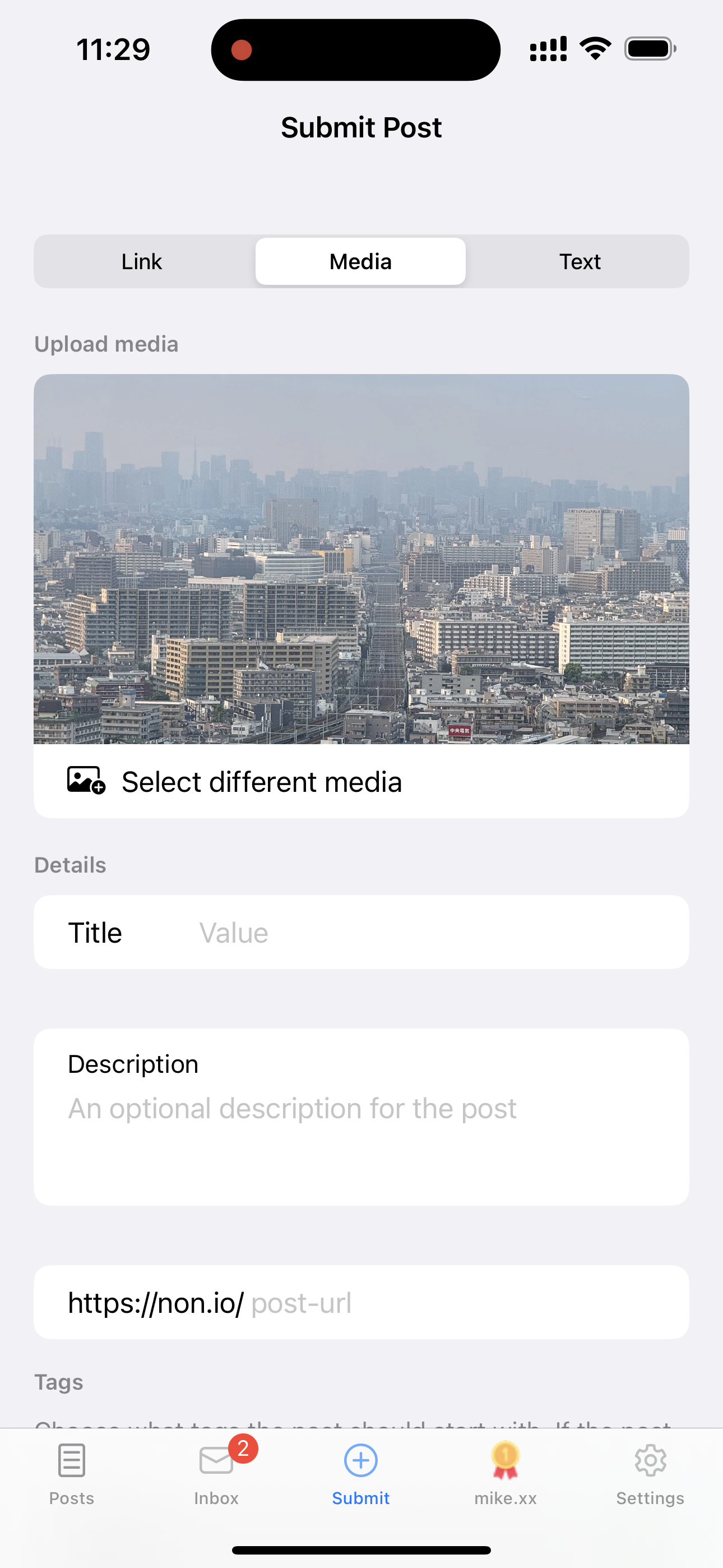Go to the Inbox tab
Screen dimensions: 723x1568
coord(216,1469)
